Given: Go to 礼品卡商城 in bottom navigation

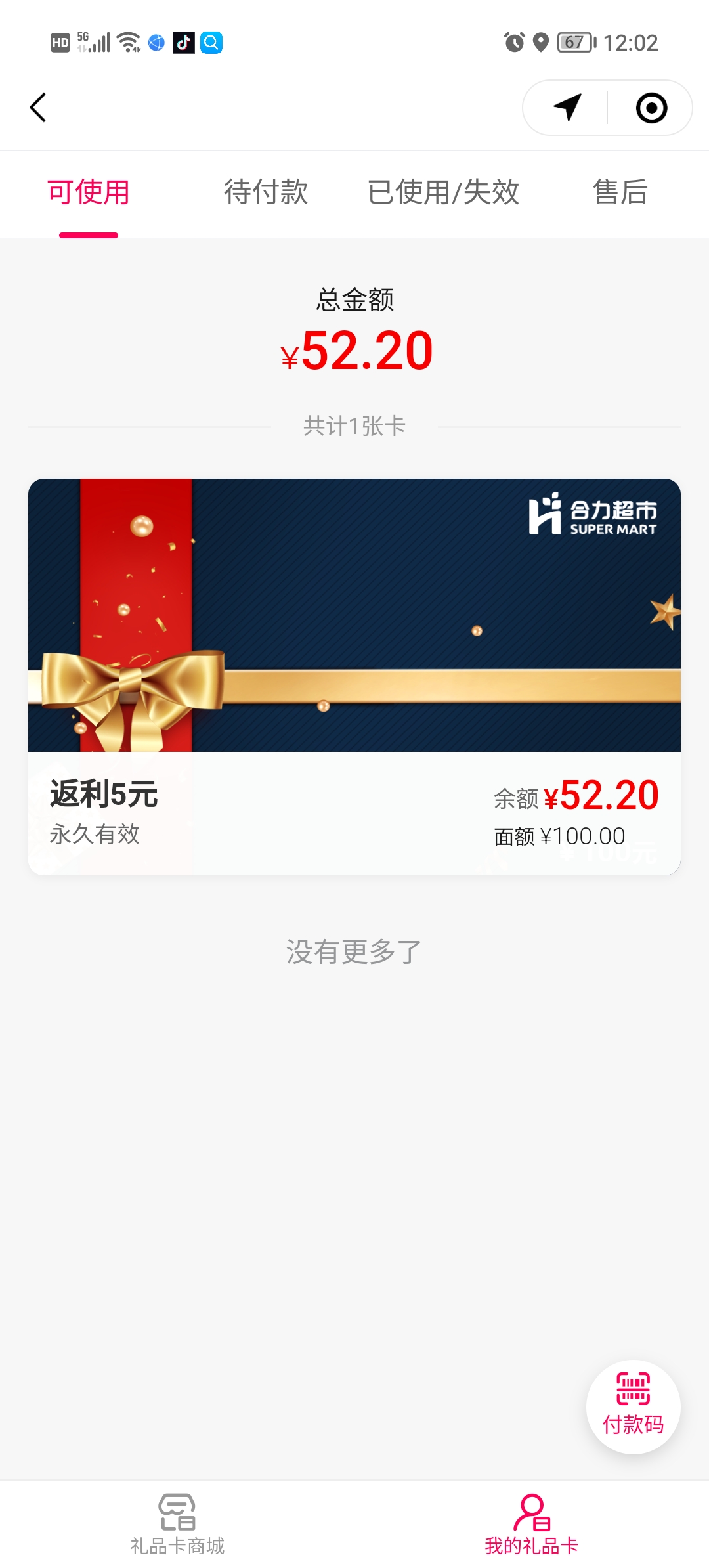Looking at the screenshot, I should pyautogui.click(x=177, y=1525).
